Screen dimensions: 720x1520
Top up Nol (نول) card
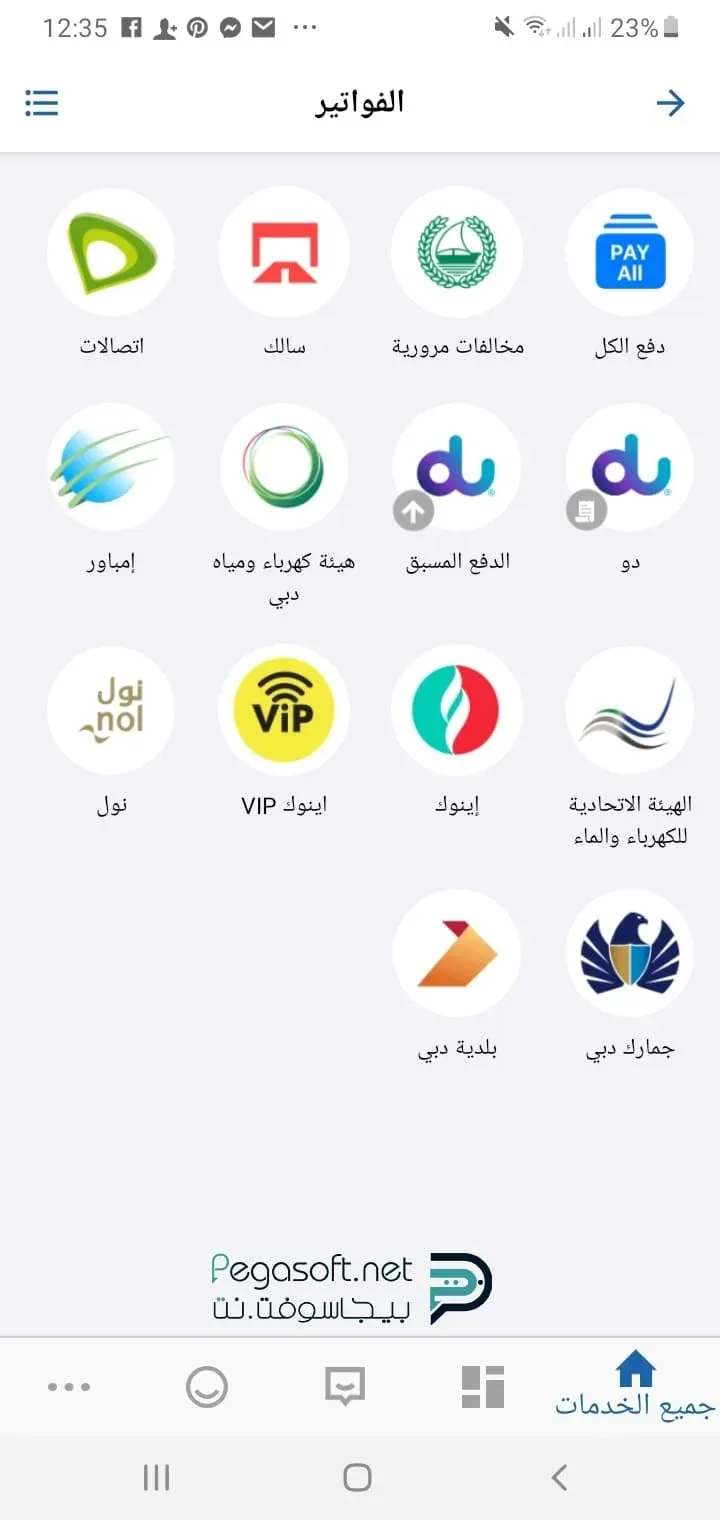(111, 710)
